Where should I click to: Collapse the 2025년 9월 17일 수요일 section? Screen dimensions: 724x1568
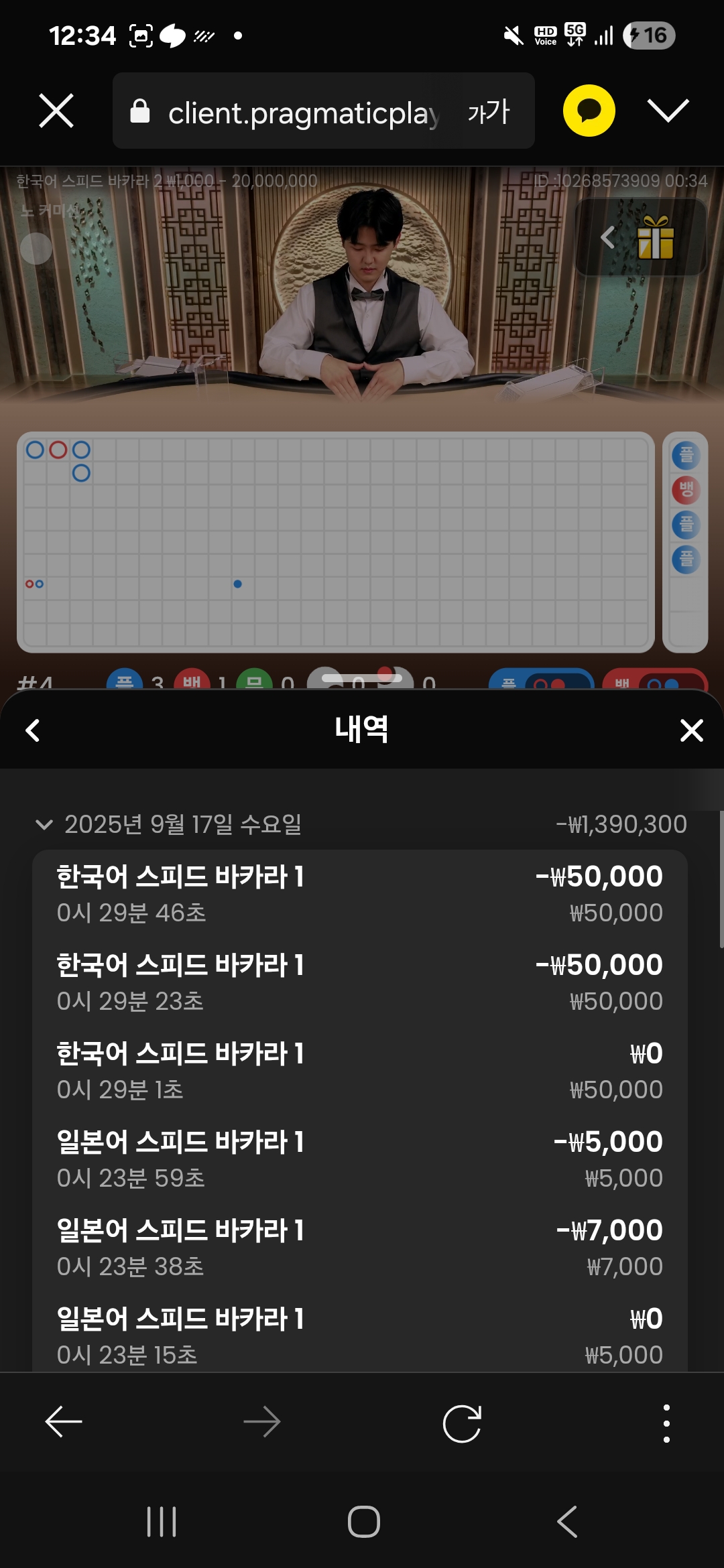click(x=44, y=824)
